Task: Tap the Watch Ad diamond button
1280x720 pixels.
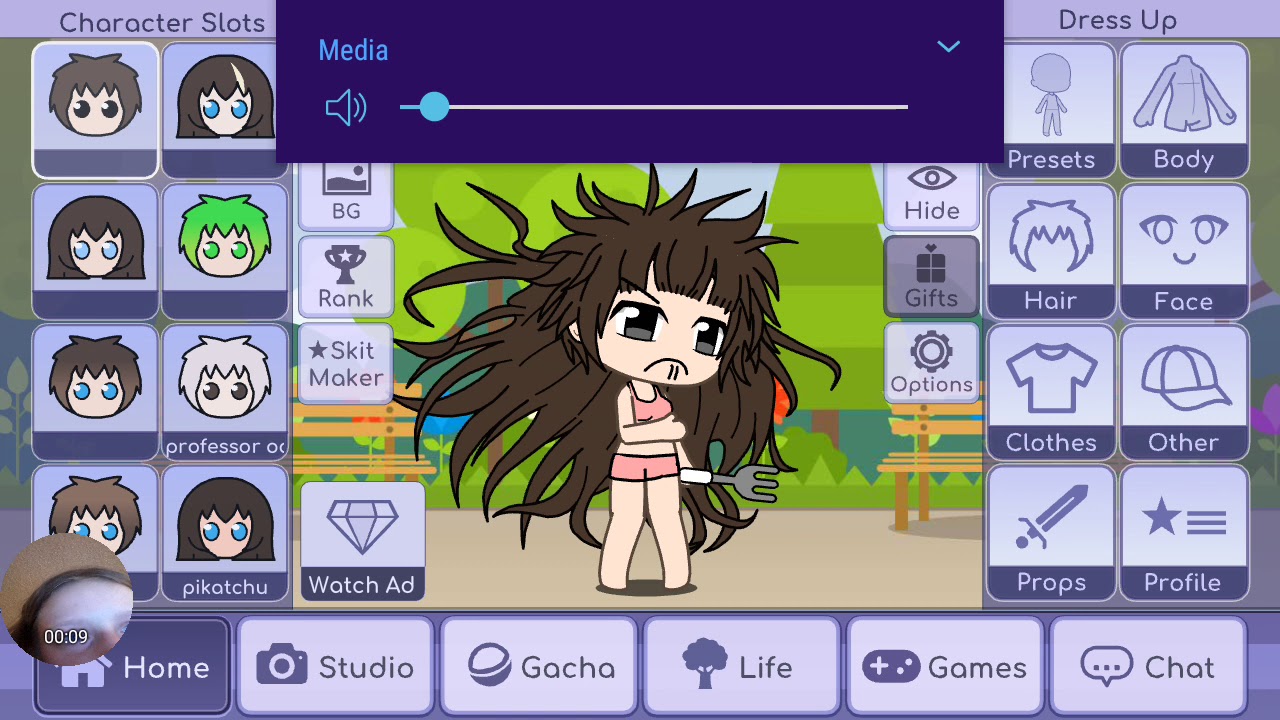Action: (362, 541)
